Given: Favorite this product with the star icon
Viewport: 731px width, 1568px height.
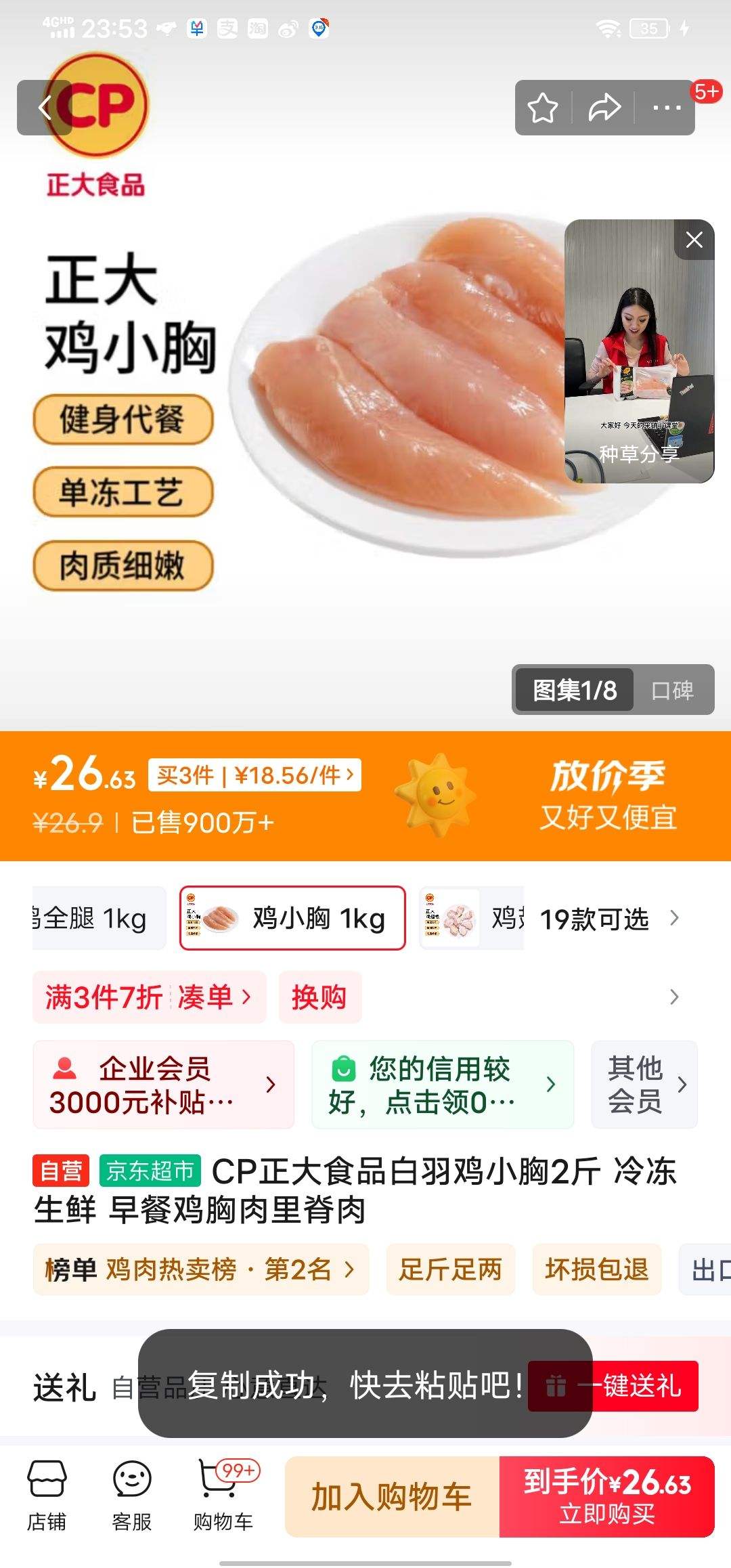Looking at the screenshot, I should [x=543, y=108].
